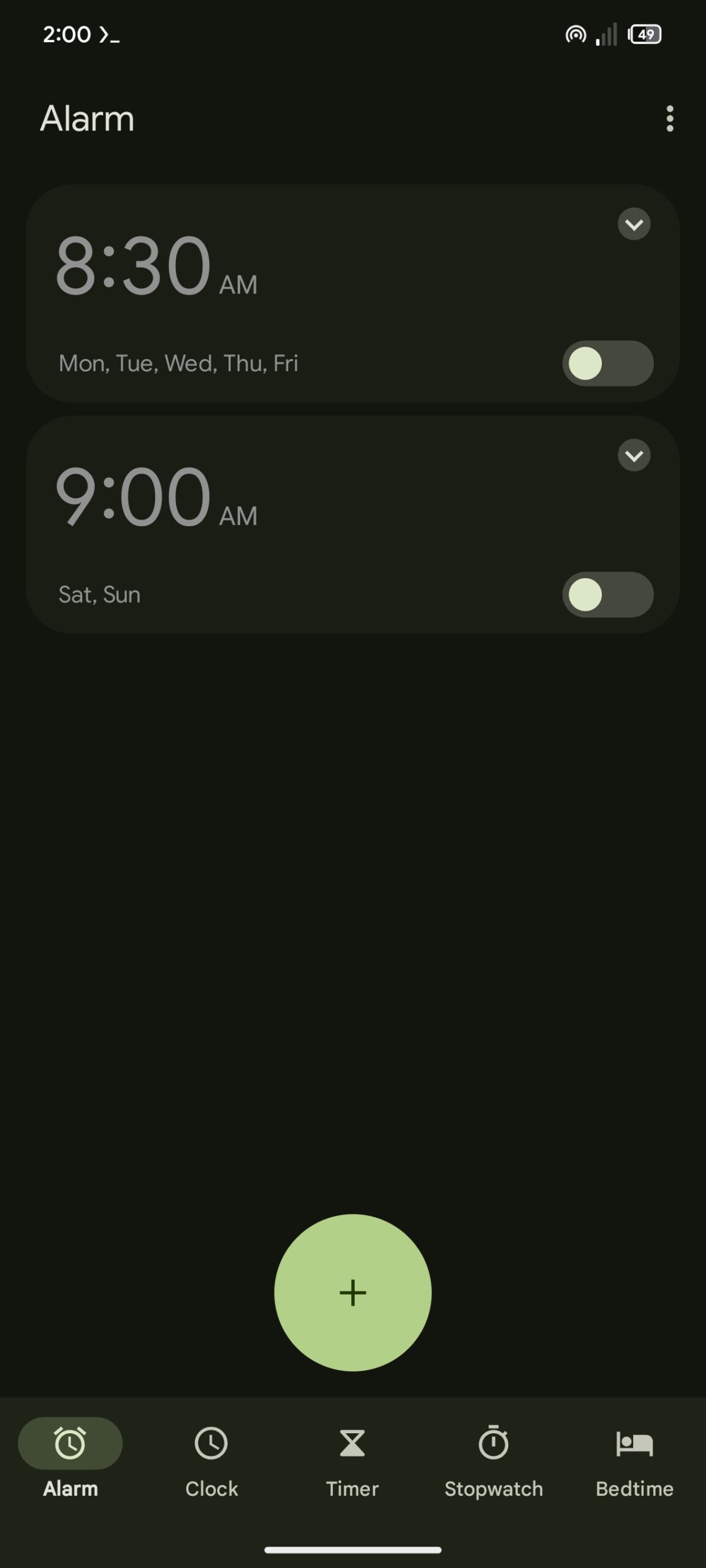Enable the 8:30 AM weekday alarm
The height and width of the screenshot is (1568, 706).
tap(607, 363)
